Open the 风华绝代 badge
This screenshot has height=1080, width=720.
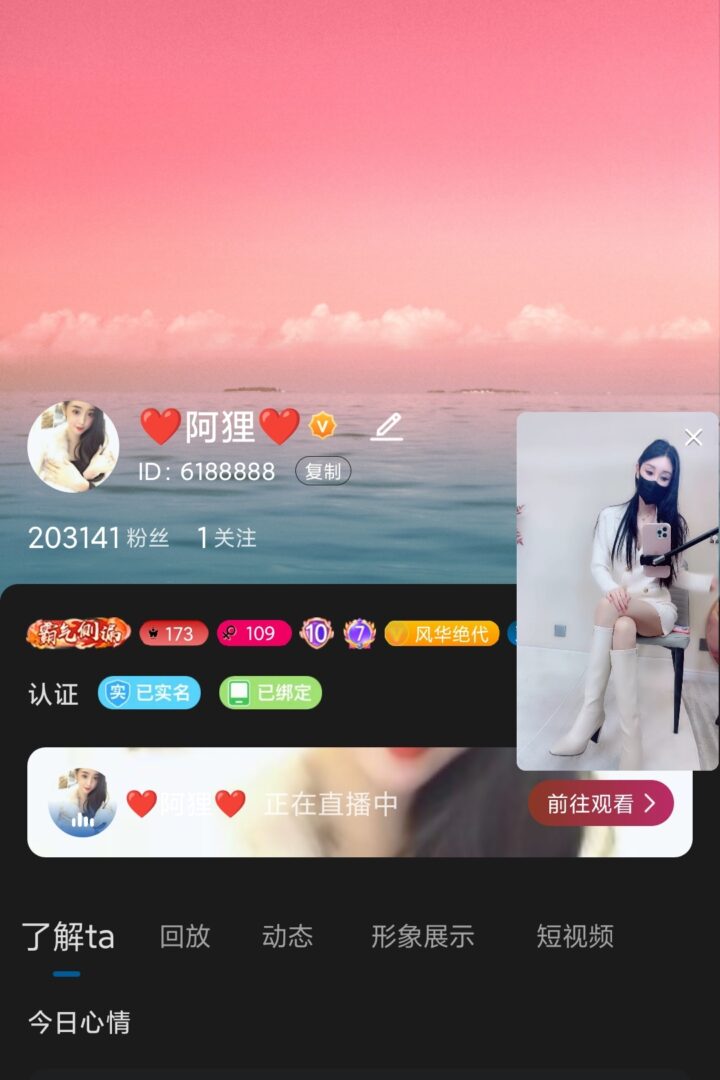click(441, 633)
